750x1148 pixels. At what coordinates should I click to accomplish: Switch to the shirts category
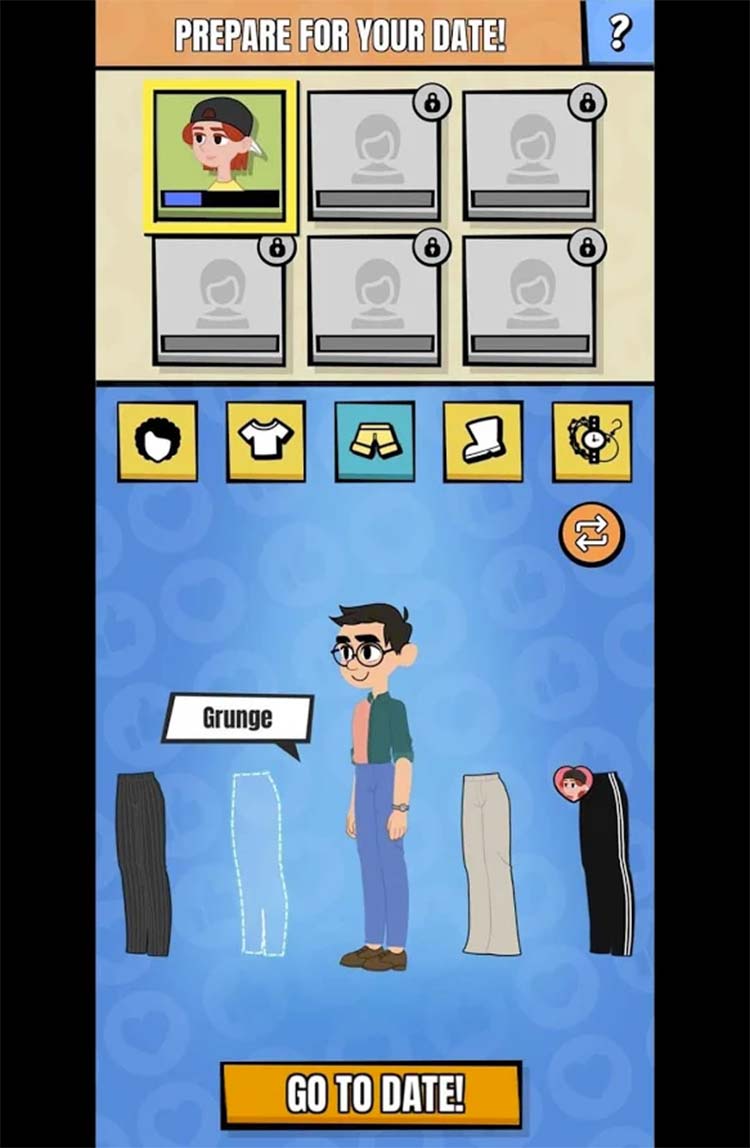[x=265, y=441]
